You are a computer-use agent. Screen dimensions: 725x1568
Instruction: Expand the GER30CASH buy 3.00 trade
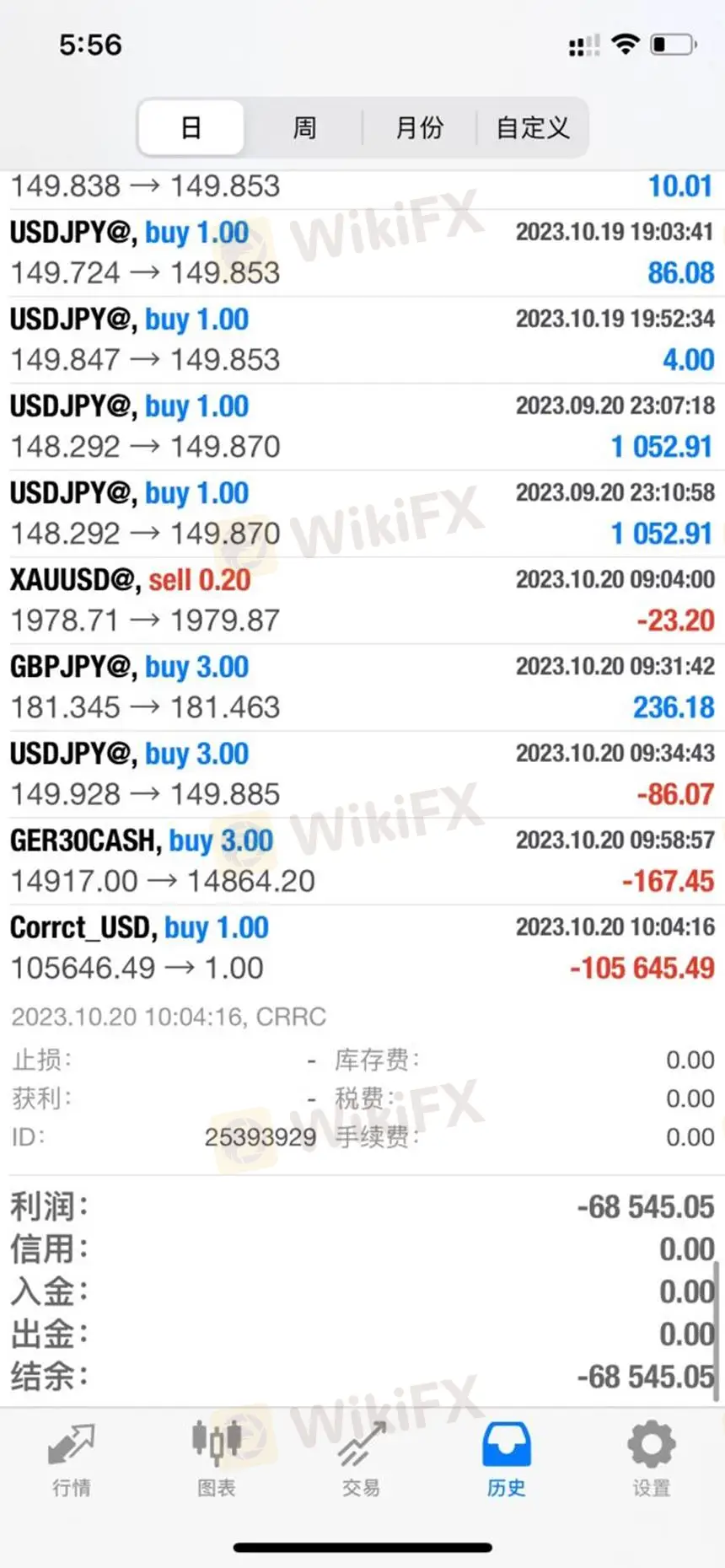(362, 861)
